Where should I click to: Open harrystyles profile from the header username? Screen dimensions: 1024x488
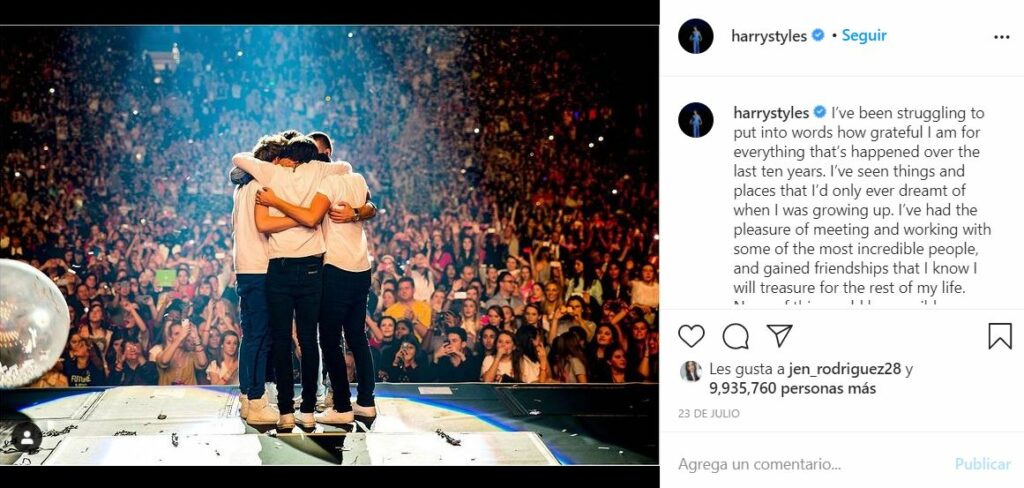click(768, 36)
